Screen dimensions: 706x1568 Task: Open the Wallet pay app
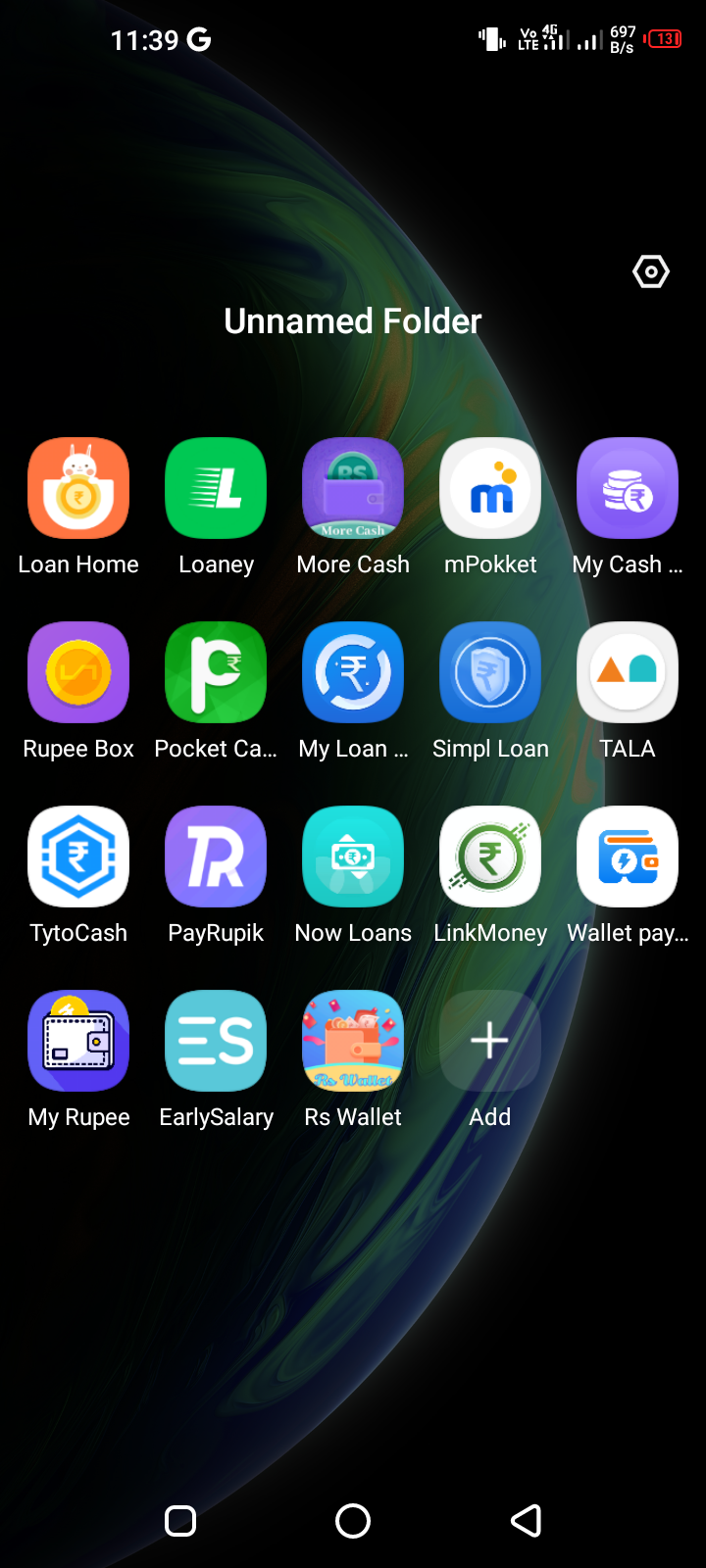click(x=628, y=857)
